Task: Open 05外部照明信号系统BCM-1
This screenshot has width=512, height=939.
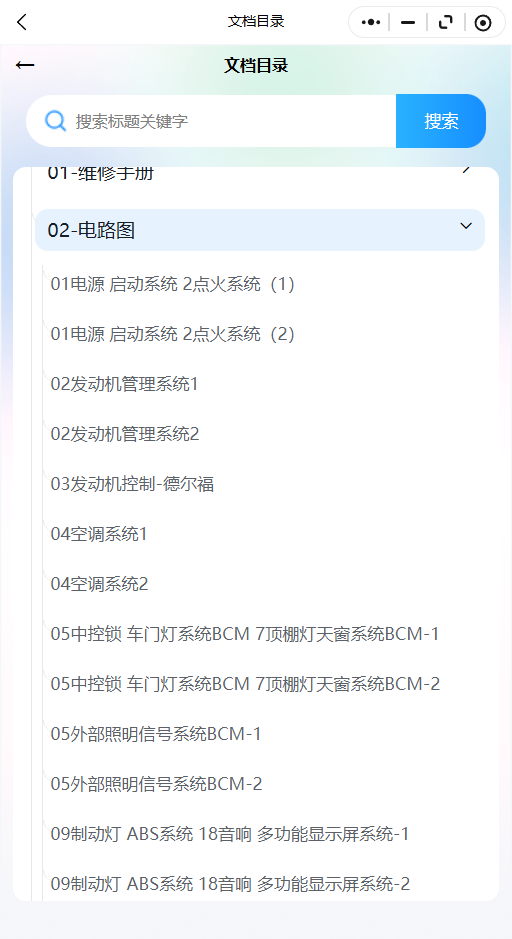Action: pyautogui.click(x=156, y=734)
